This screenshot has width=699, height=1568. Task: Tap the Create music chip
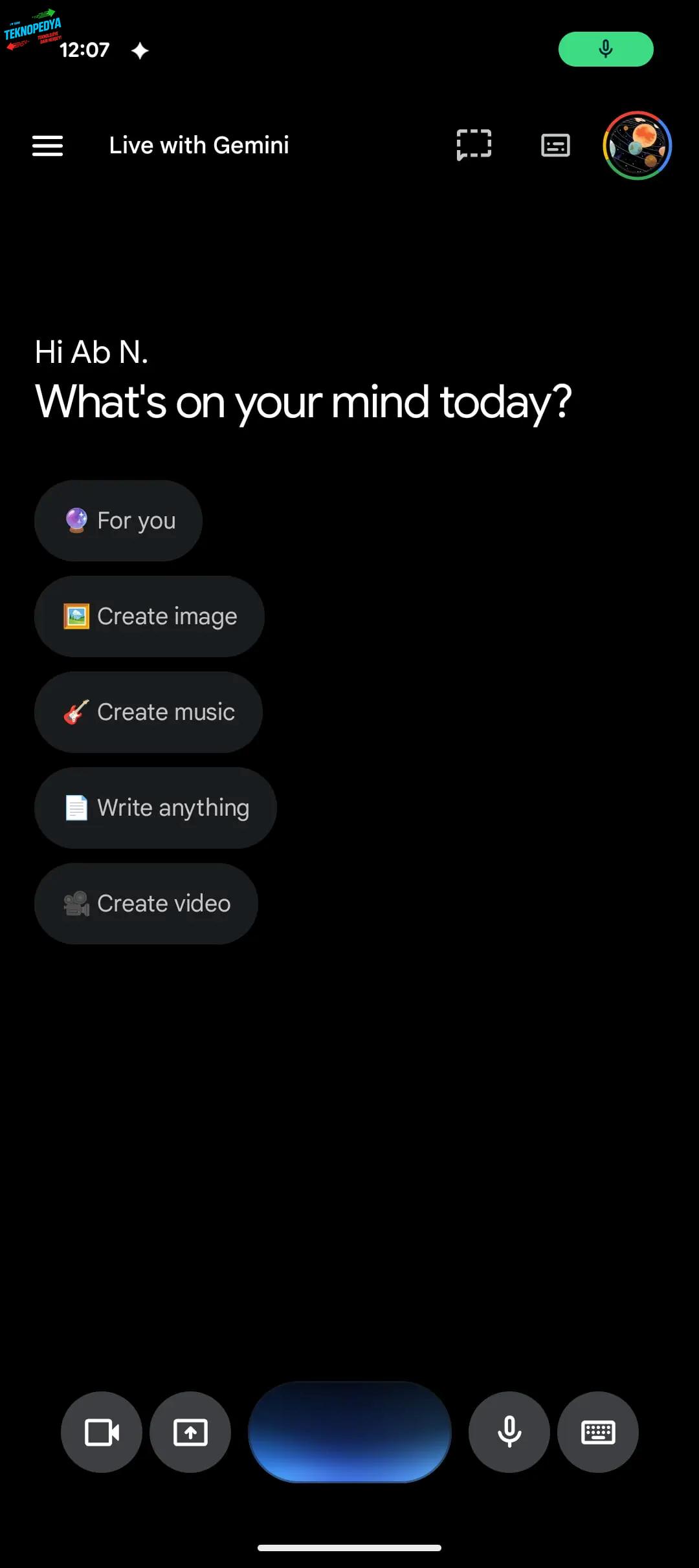click(x=148, y=712)
